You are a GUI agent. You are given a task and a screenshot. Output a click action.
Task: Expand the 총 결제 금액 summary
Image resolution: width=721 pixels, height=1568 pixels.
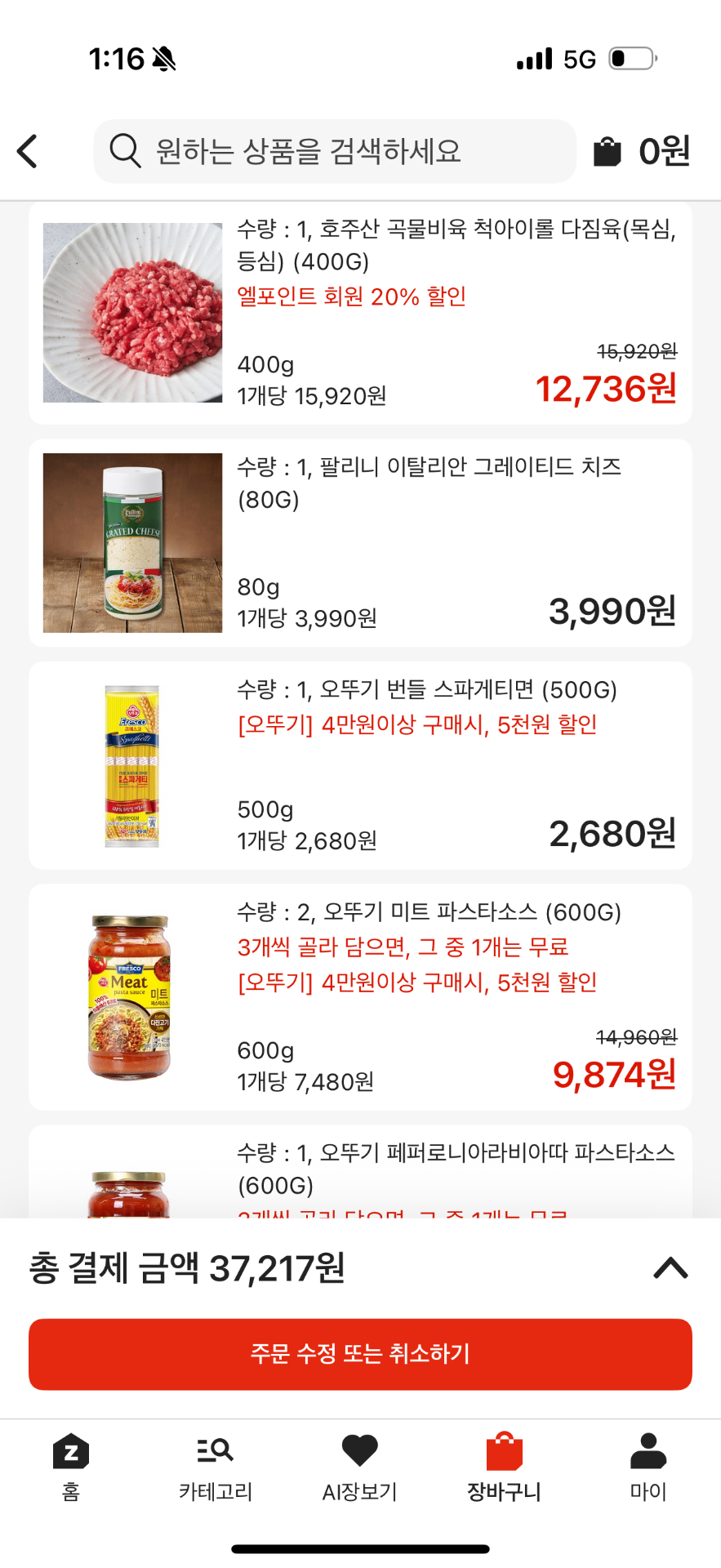point(670,1267)
